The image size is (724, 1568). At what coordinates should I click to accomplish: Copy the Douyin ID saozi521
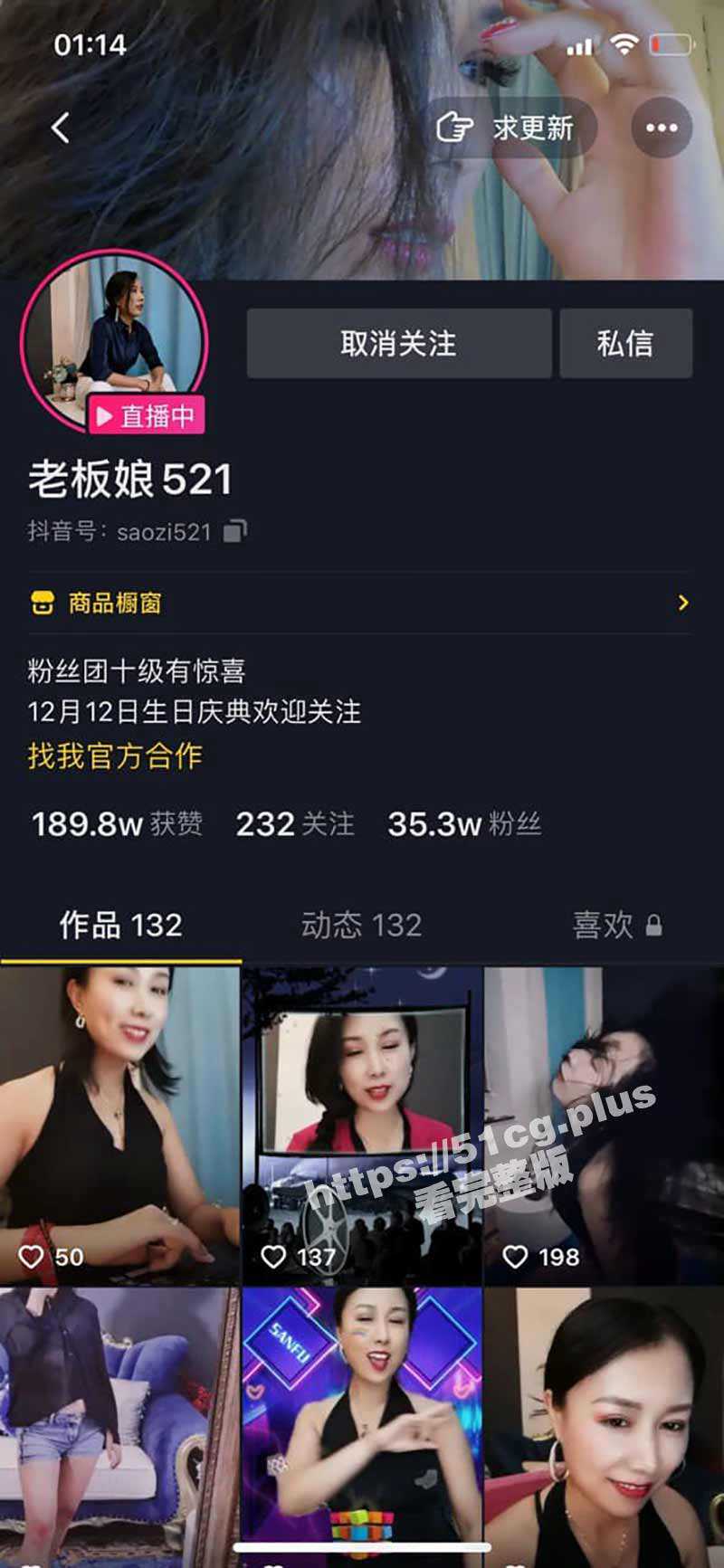click(x=235, y=531)
